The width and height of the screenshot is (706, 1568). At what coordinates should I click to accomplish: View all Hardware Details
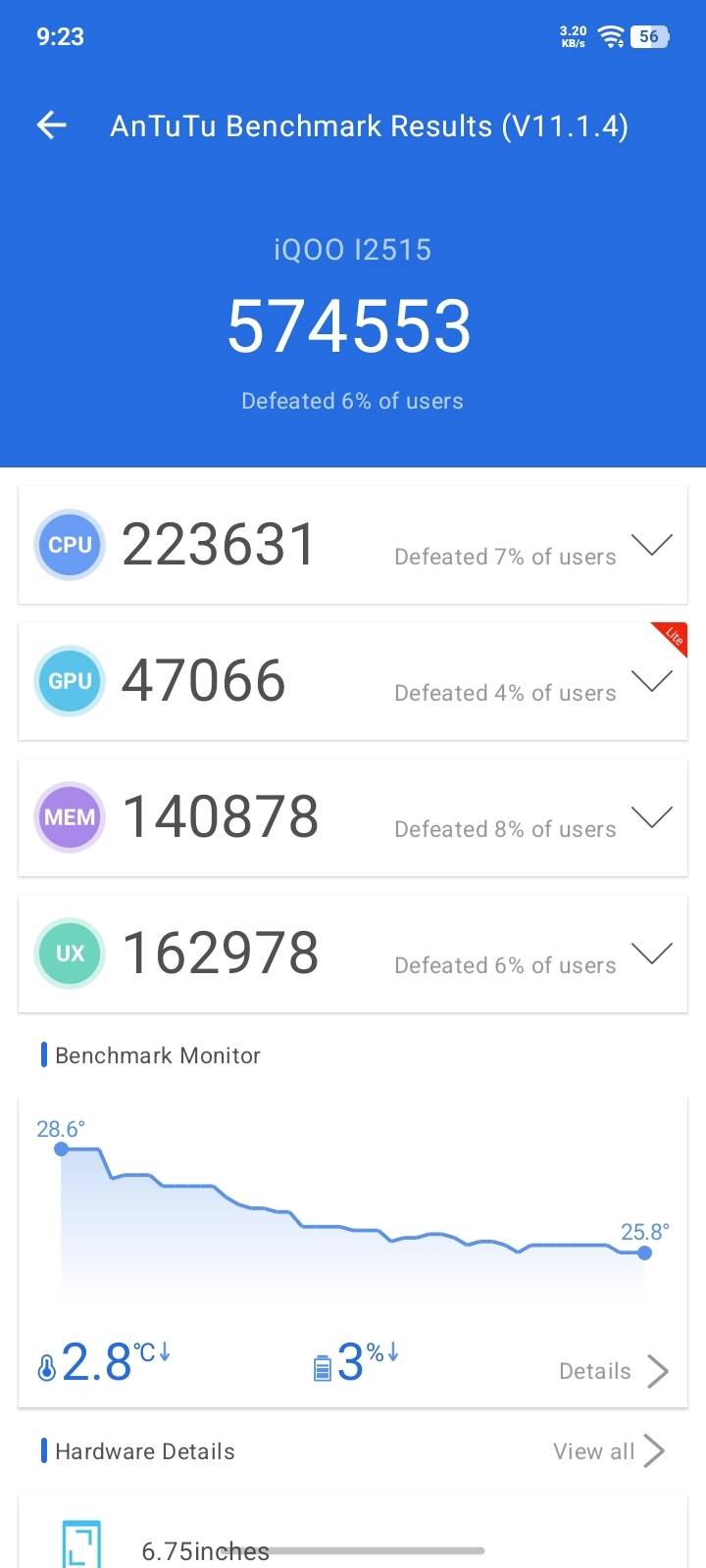click(609, 1451)
